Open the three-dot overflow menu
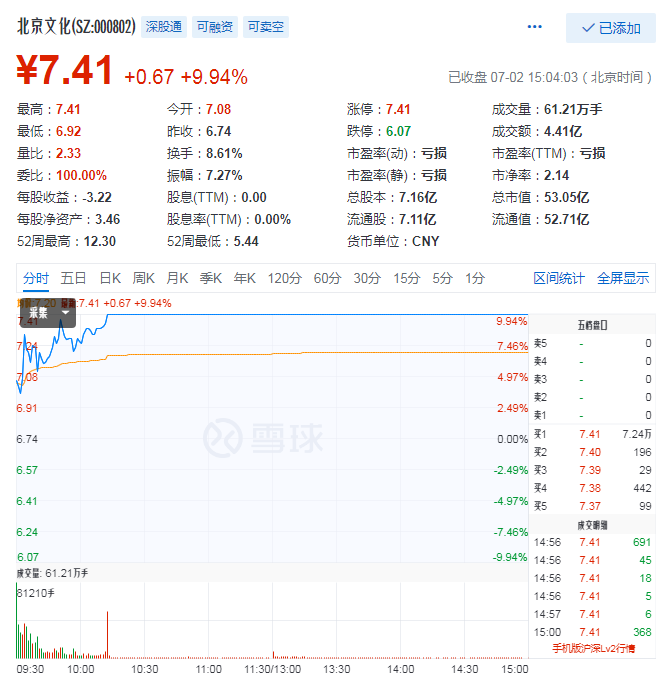 pyautogui.click(x=536, y=27)
